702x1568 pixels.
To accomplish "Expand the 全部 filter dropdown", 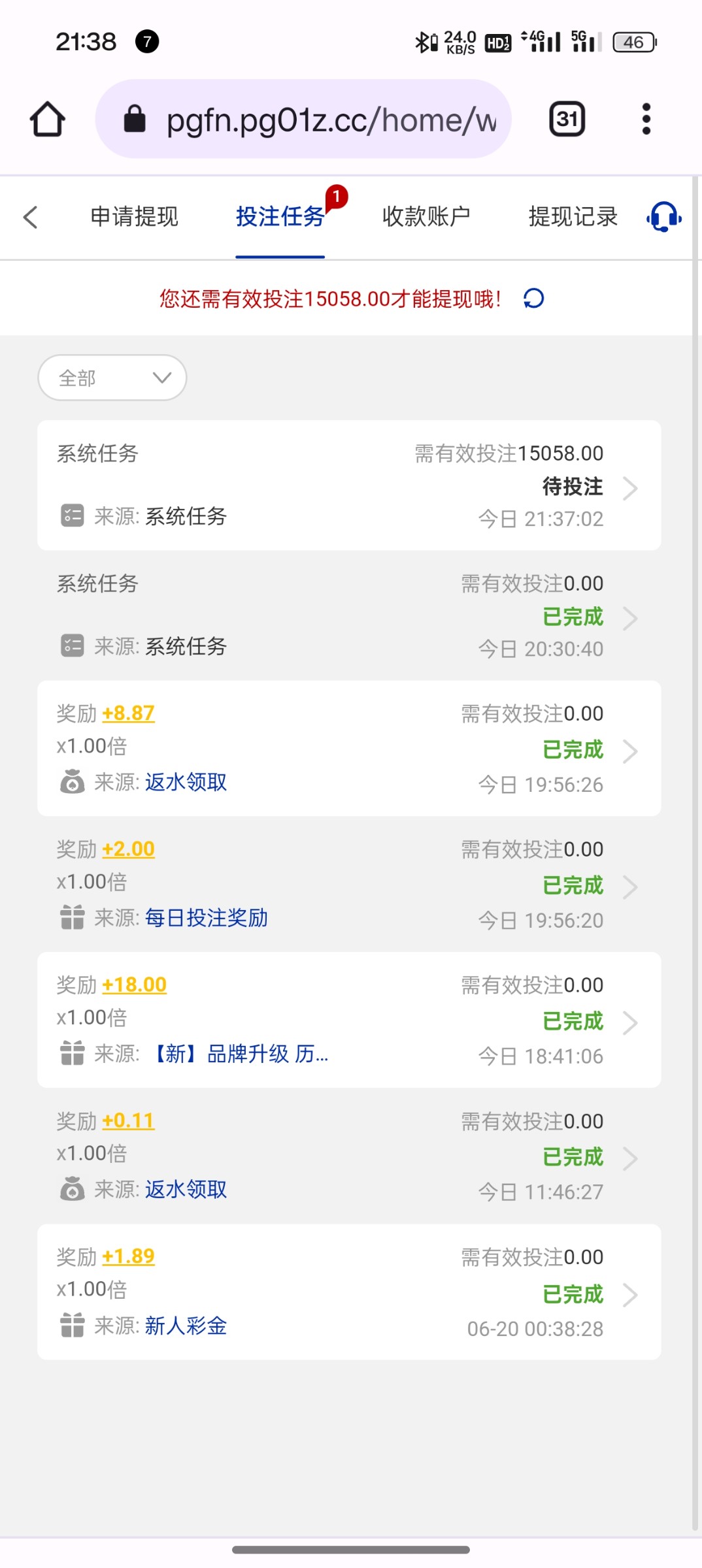I will pos(112,378).
